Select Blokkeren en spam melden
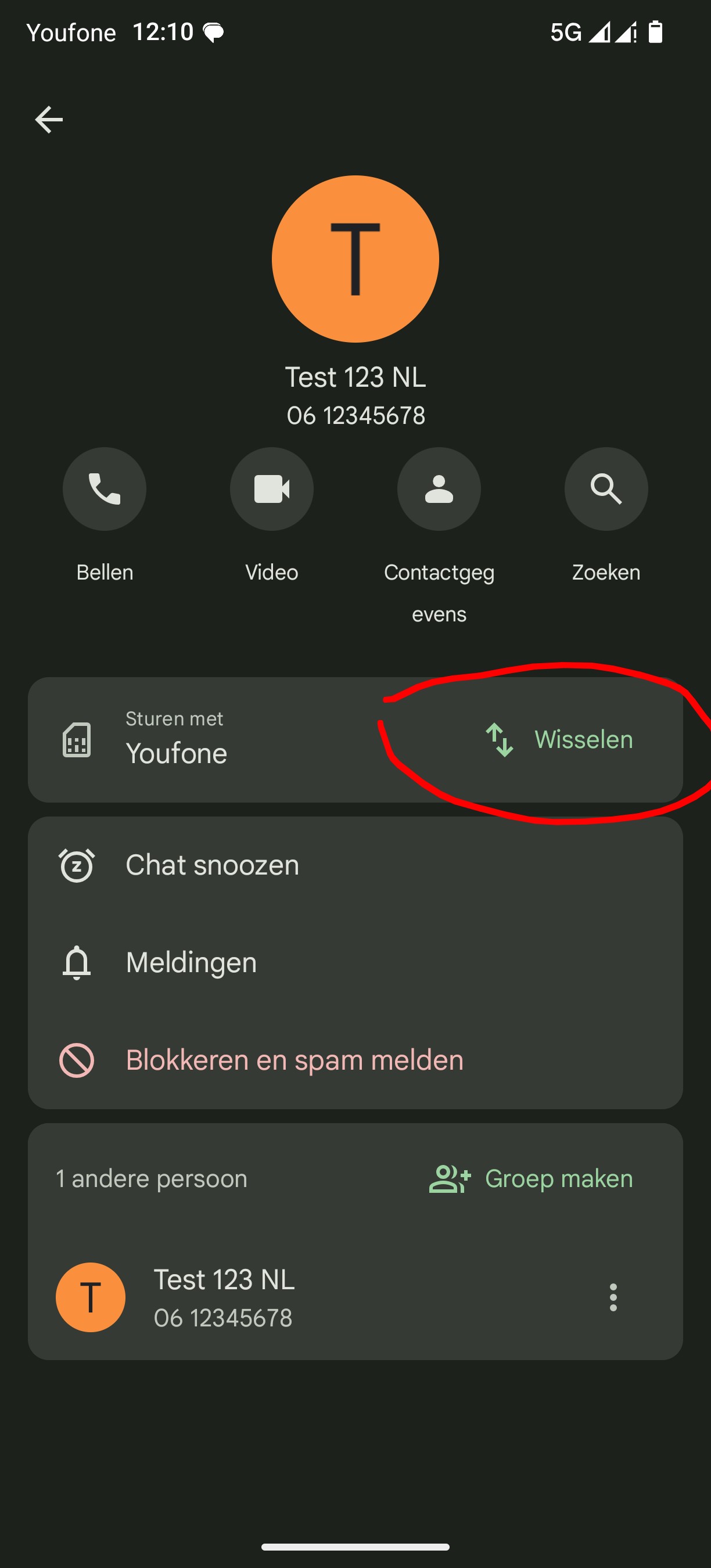Screen dimensions: 711x1568 tap(355, 1060)
